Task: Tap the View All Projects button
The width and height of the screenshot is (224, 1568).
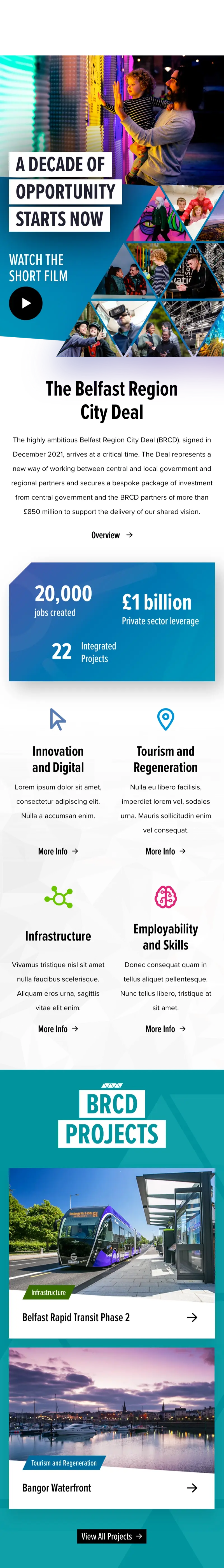Action: pyautogui.click(x=112, y=1536)
